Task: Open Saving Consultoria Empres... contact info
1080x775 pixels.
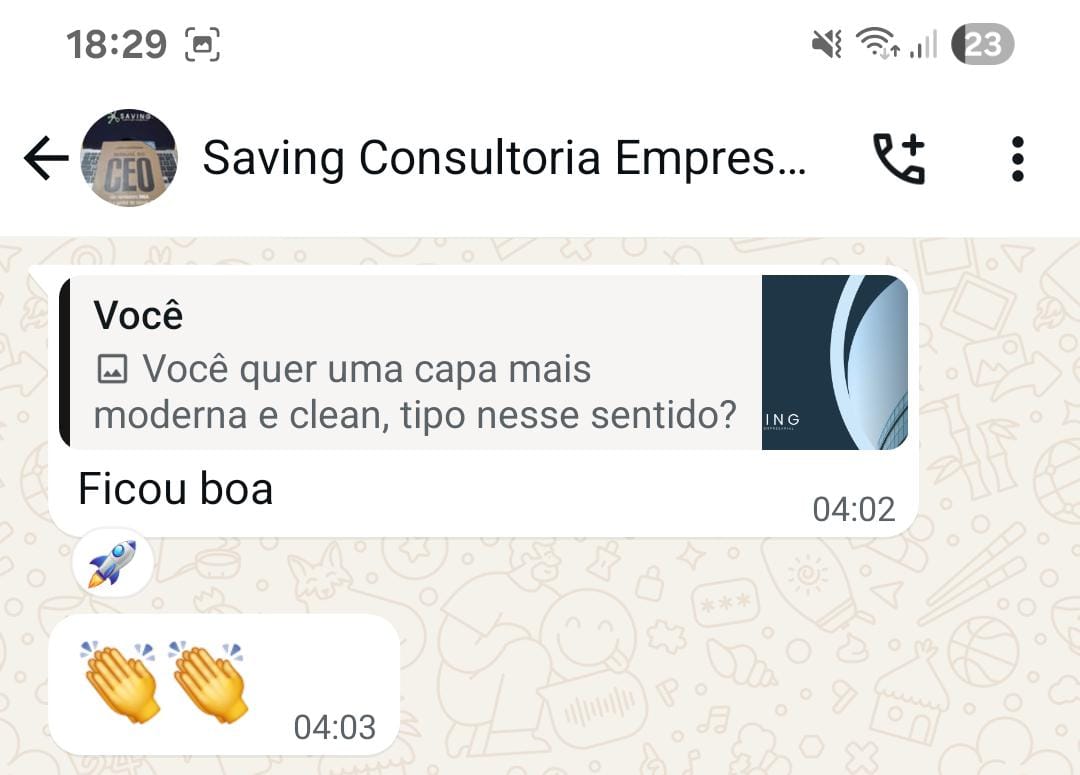Action: coord(503,158)
